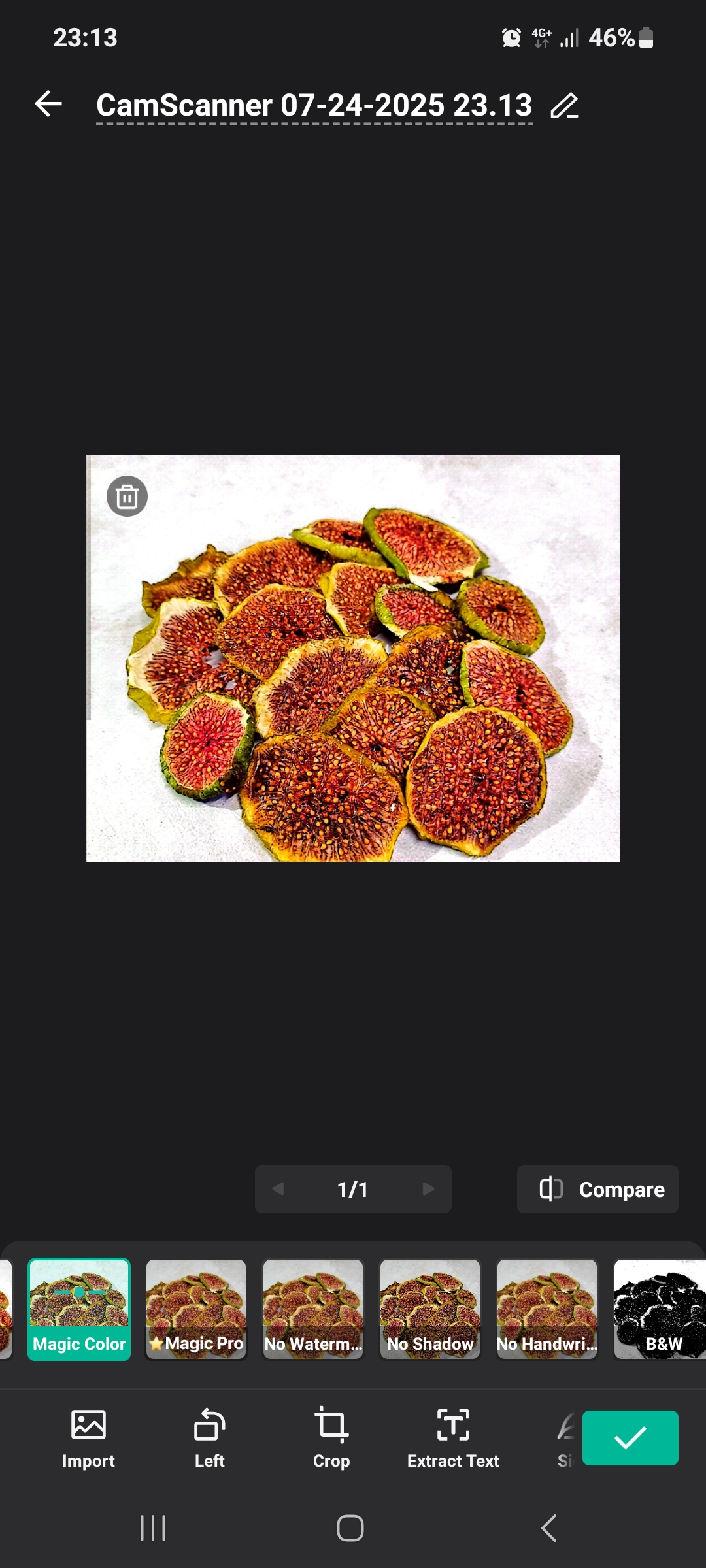The width and height of the screenshot is (706, 1568).
Task: Go to the system home screen
Action: click(350, 1528)
